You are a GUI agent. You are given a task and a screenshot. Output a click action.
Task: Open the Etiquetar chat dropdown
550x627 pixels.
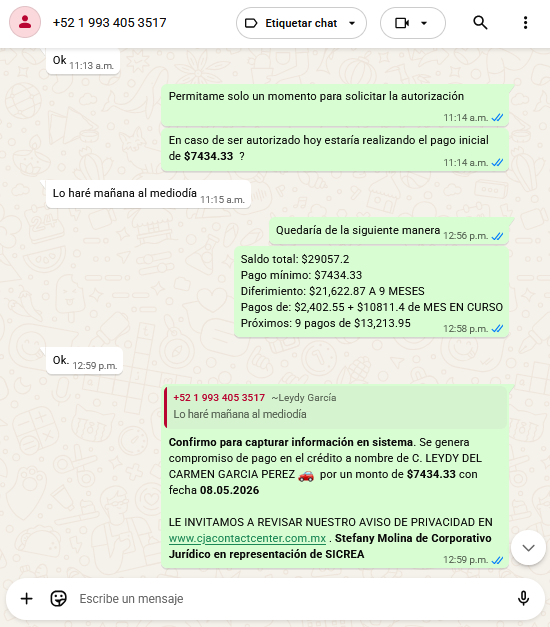pyautogui.click(x=301, y=23)
